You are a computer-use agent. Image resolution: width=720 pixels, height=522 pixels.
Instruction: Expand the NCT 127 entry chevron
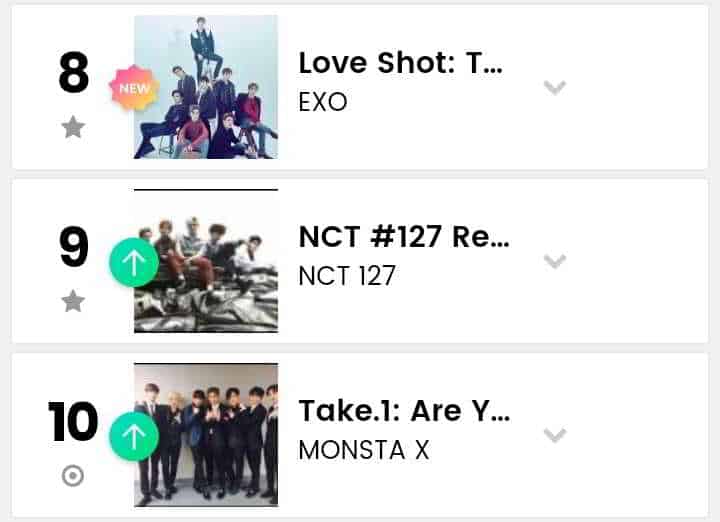[x=554, y=261]
